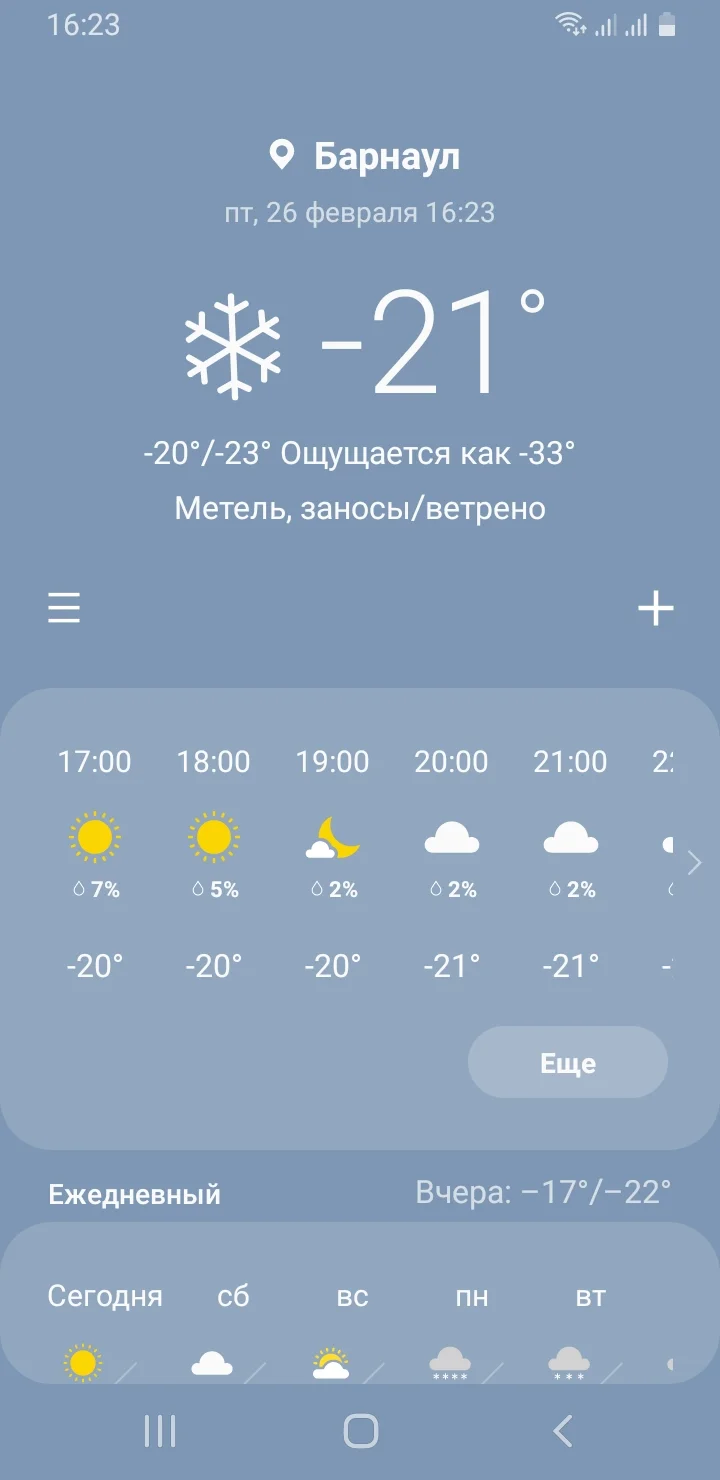Open the weather locations menu via hamburger icon
The height and width of the screenshot is (1480, 720).
tap(63, 607)
